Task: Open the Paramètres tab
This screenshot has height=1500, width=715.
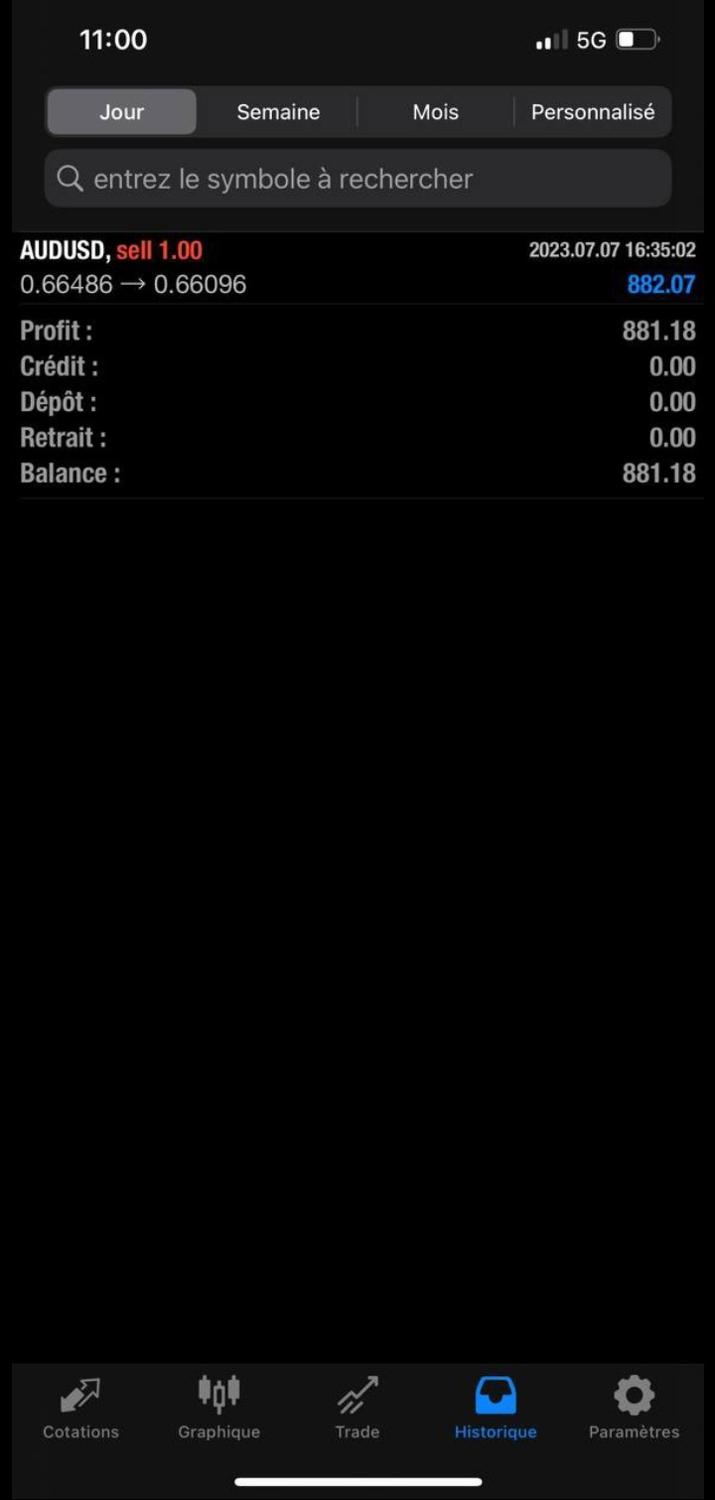Action: 634,1408
